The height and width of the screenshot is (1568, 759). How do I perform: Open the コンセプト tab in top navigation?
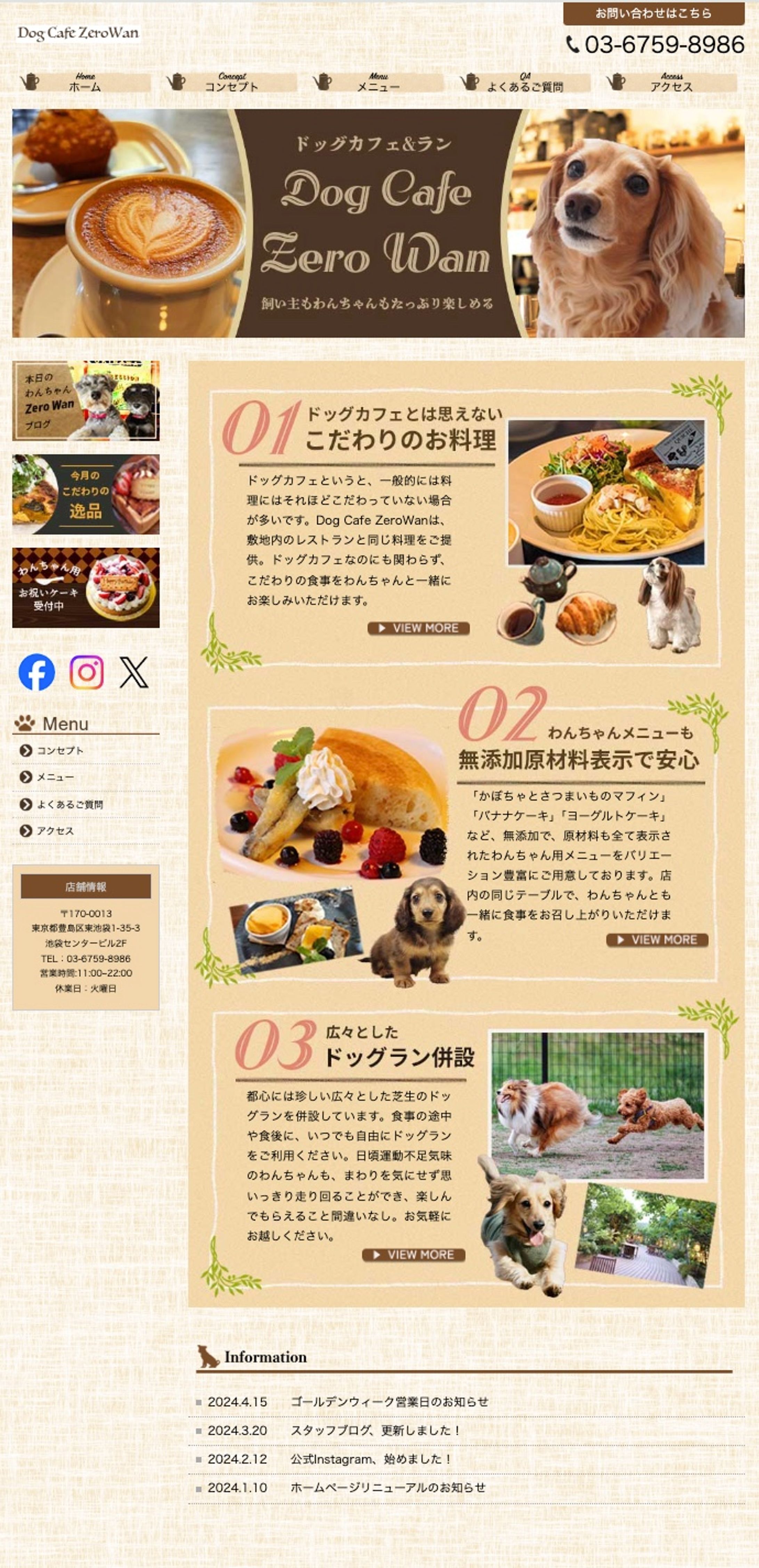[231, 83]
